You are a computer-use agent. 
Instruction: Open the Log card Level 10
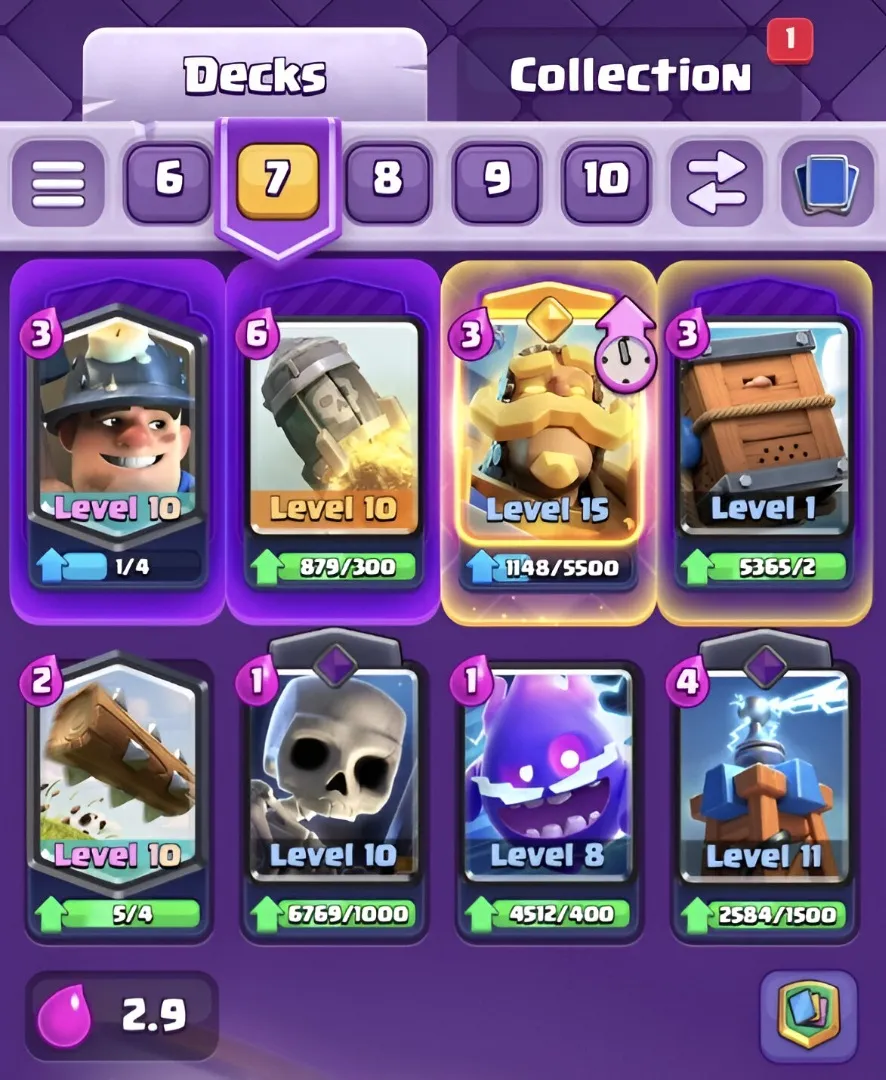pyautogui.click(x=117, y=775)
